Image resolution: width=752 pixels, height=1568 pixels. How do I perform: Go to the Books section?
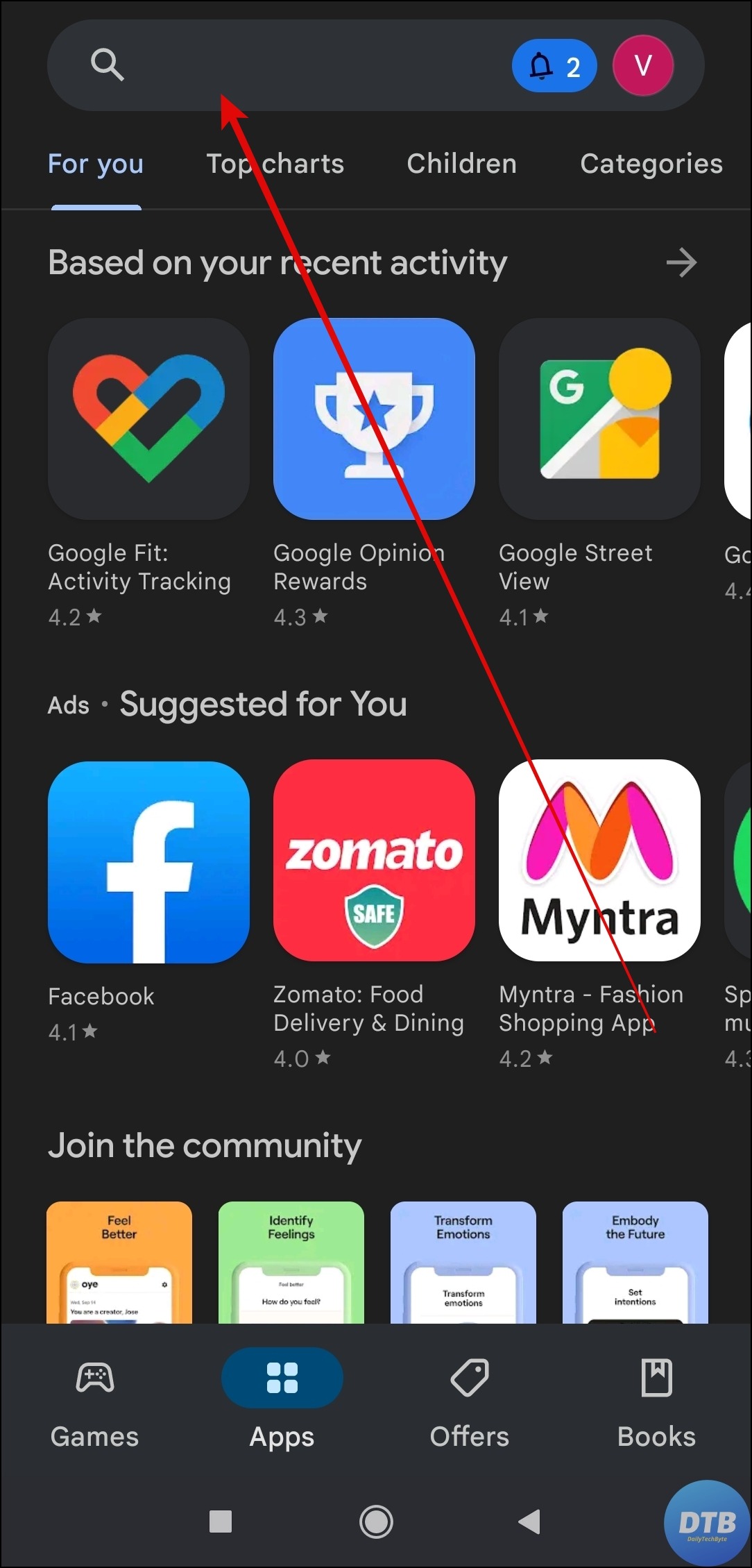(x=656, y=1402)
